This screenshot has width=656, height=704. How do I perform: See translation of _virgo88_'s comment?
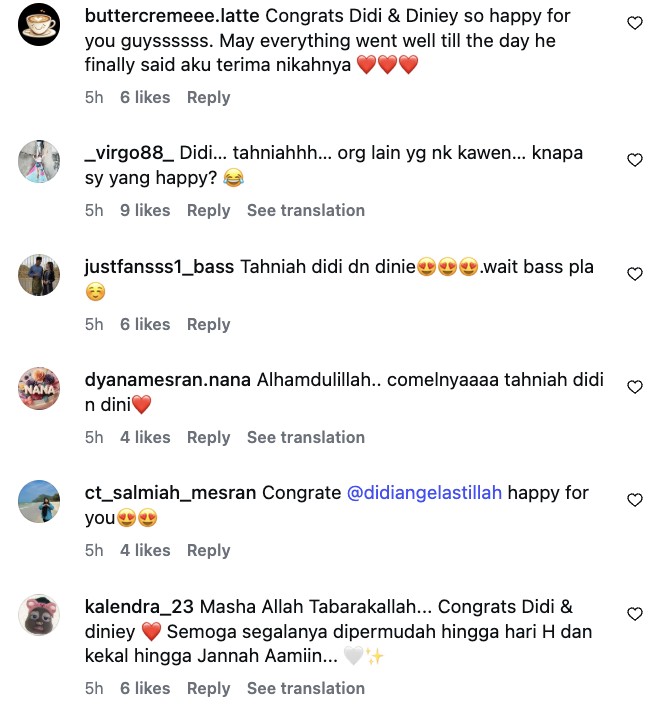[305, 210]
